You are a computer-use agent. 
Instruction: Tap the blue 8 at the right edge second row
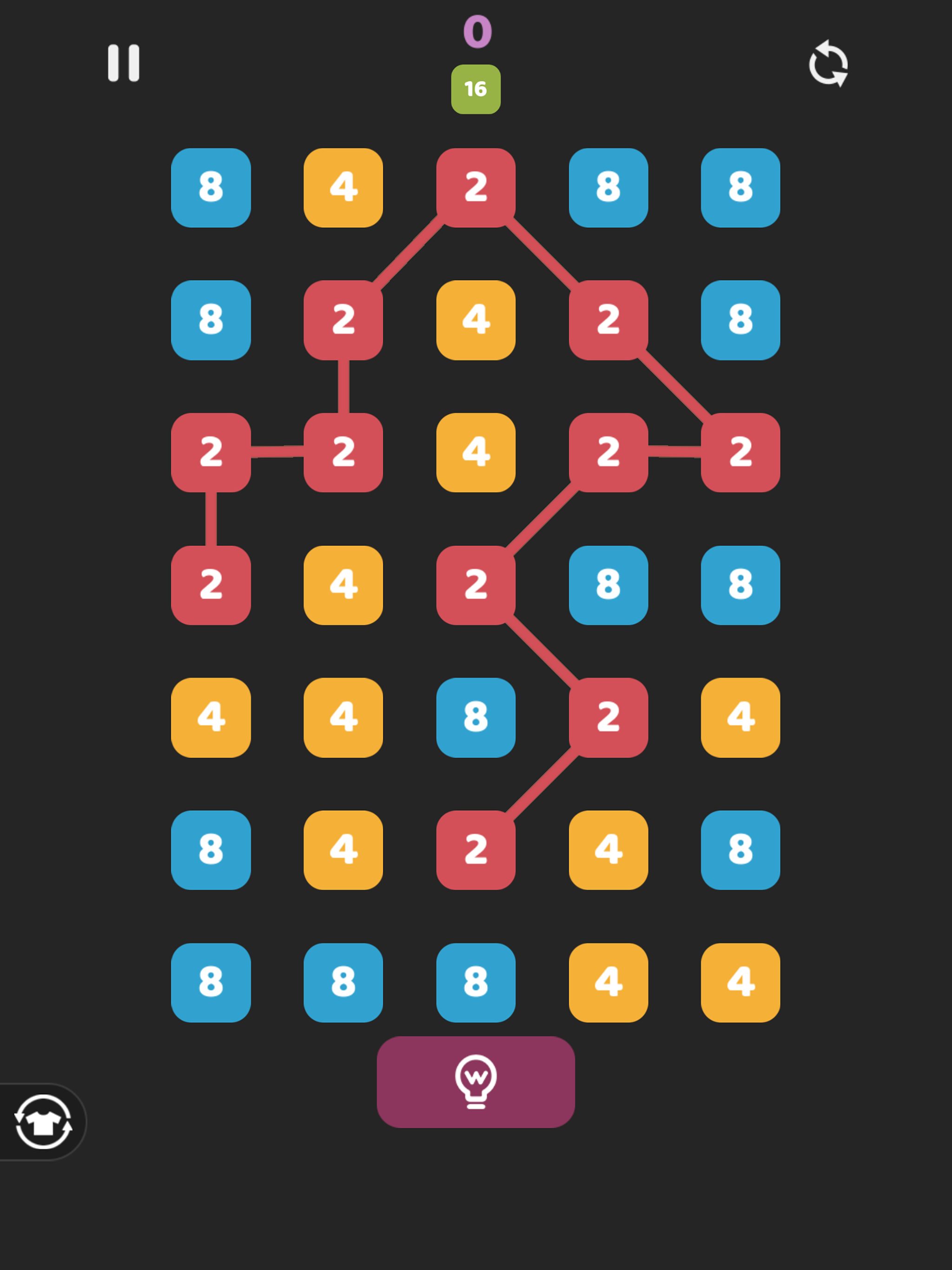(x=740, y=320)
